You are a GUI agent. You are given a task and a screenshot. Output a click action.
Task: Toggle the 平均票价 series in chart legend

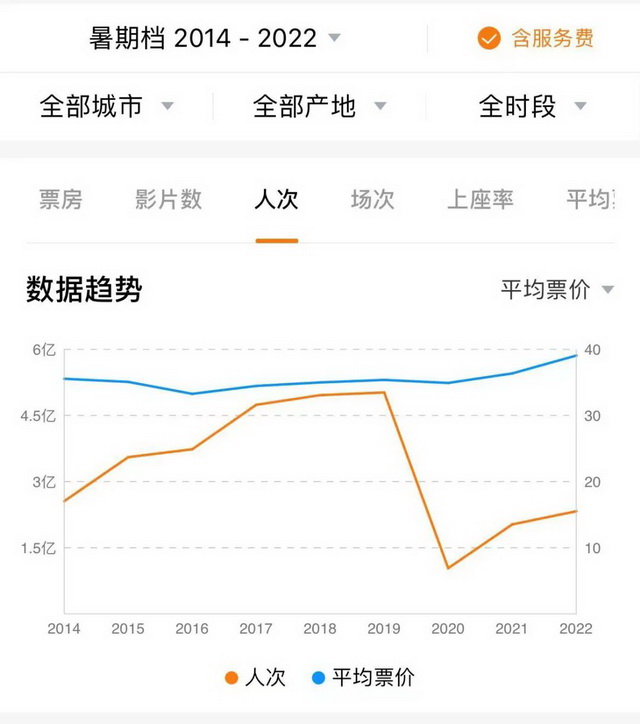(x=362, y=677)
